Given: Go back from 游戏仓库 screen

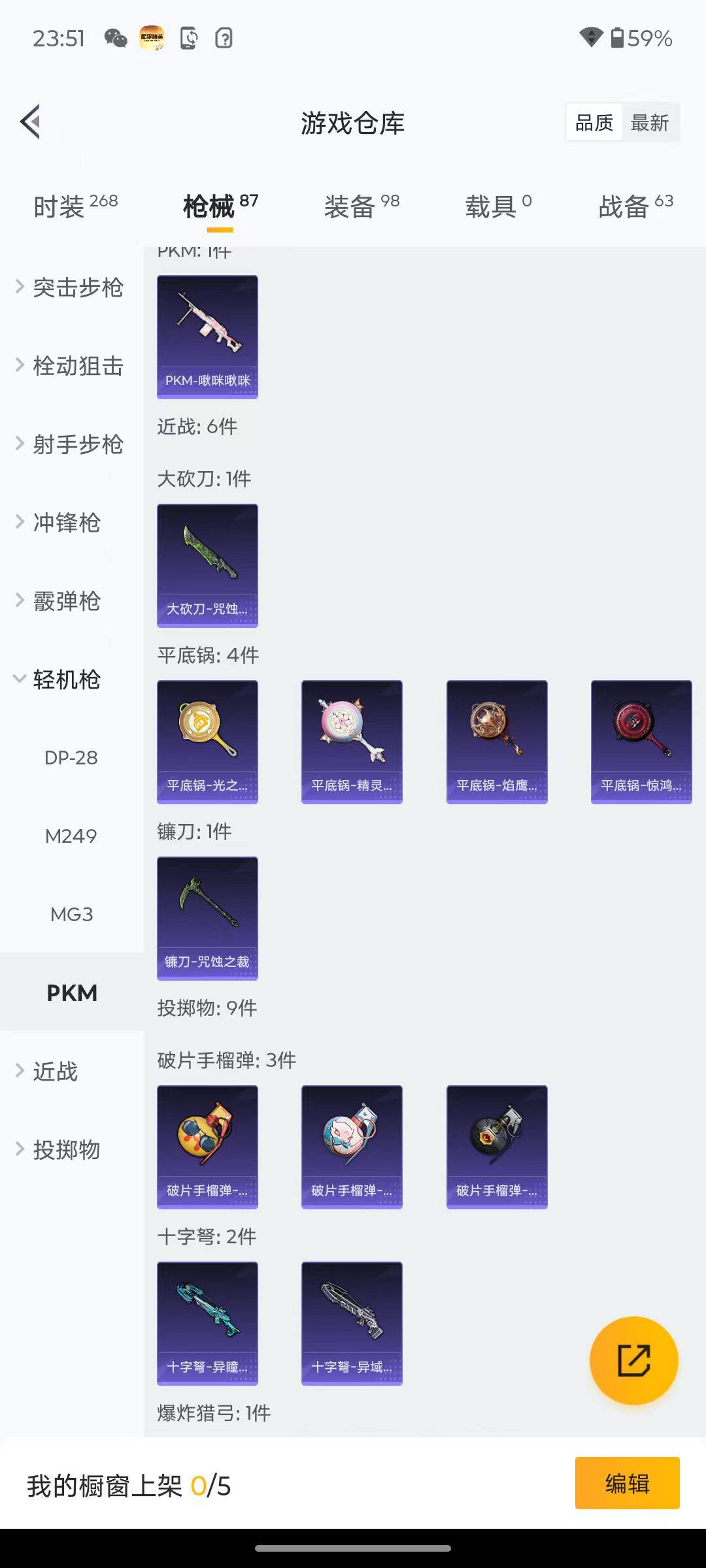Looking at the screenshot, I should pyautogui.click(x=31, y=122).
